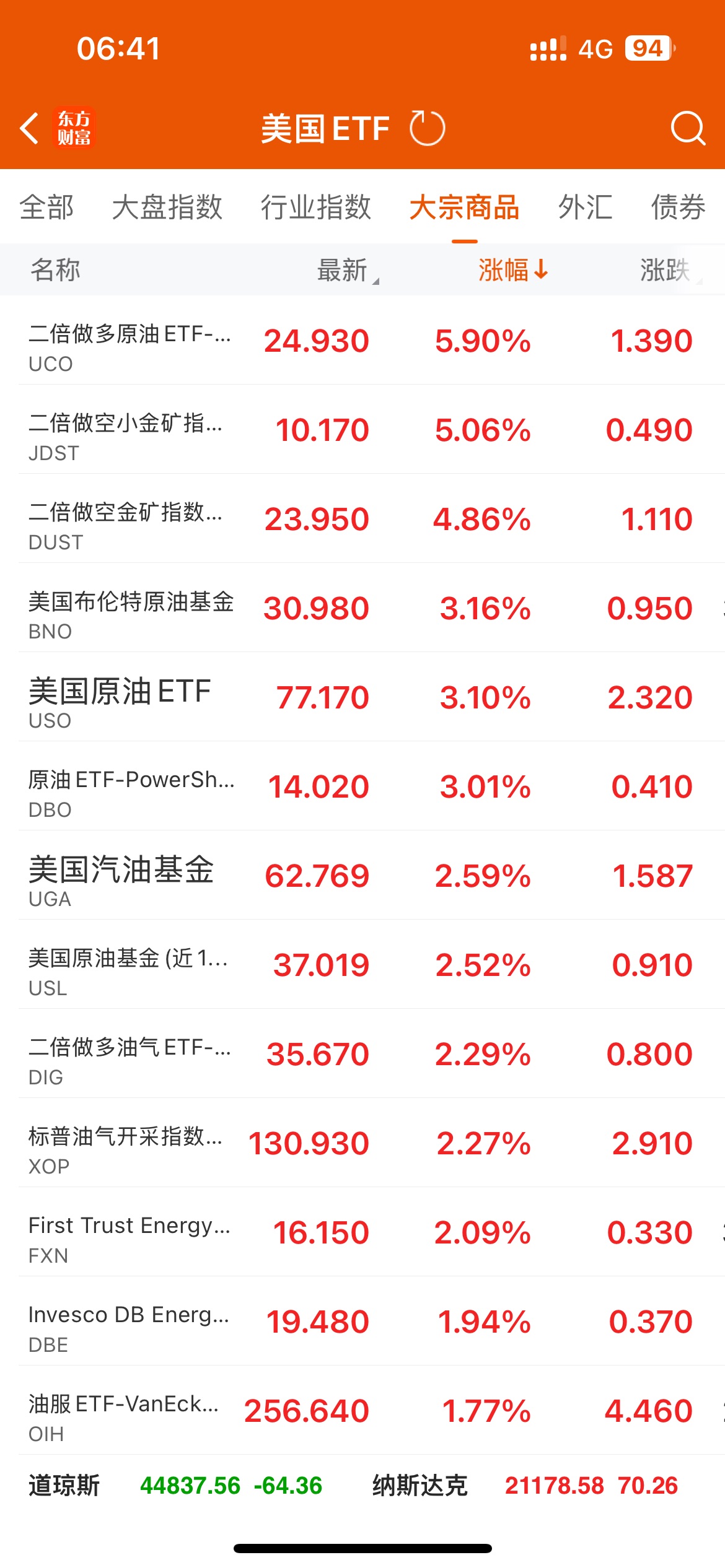The image size is (725, 1568).
Task: Toggle the 涨幅 sort order
Action: point(513,270)
